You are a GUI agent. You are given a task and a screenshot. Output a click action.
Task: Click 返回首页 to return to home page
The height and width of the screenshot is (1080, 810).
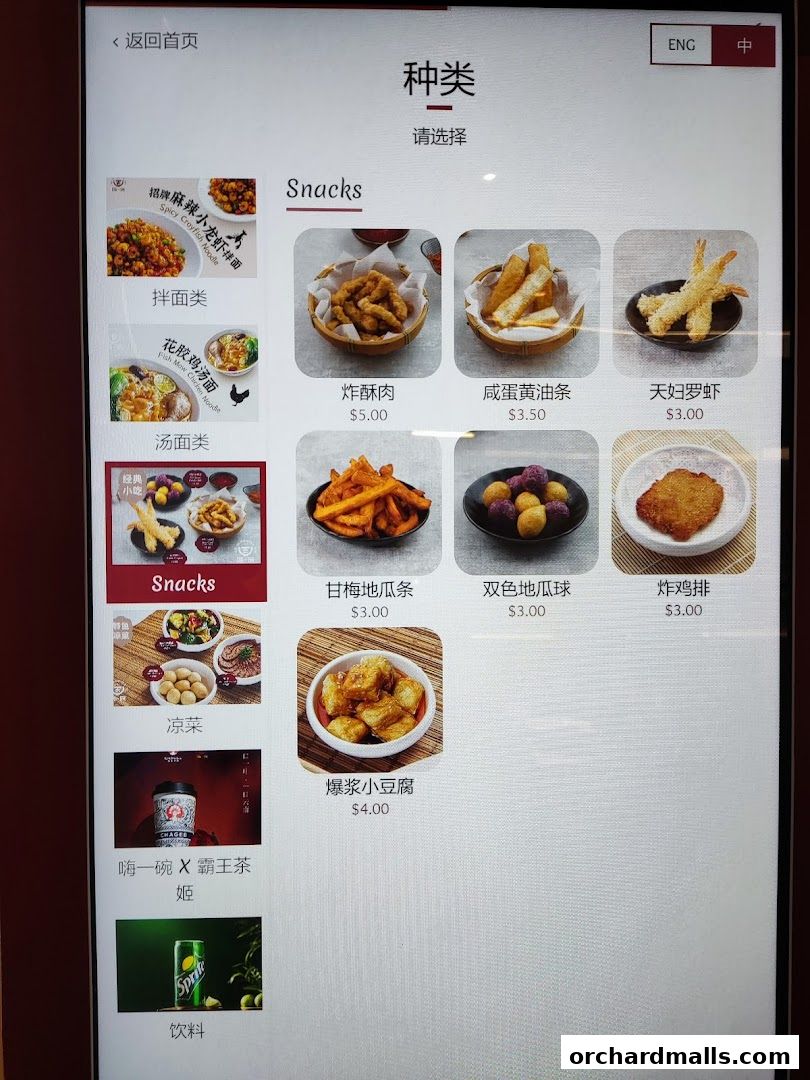158,41
